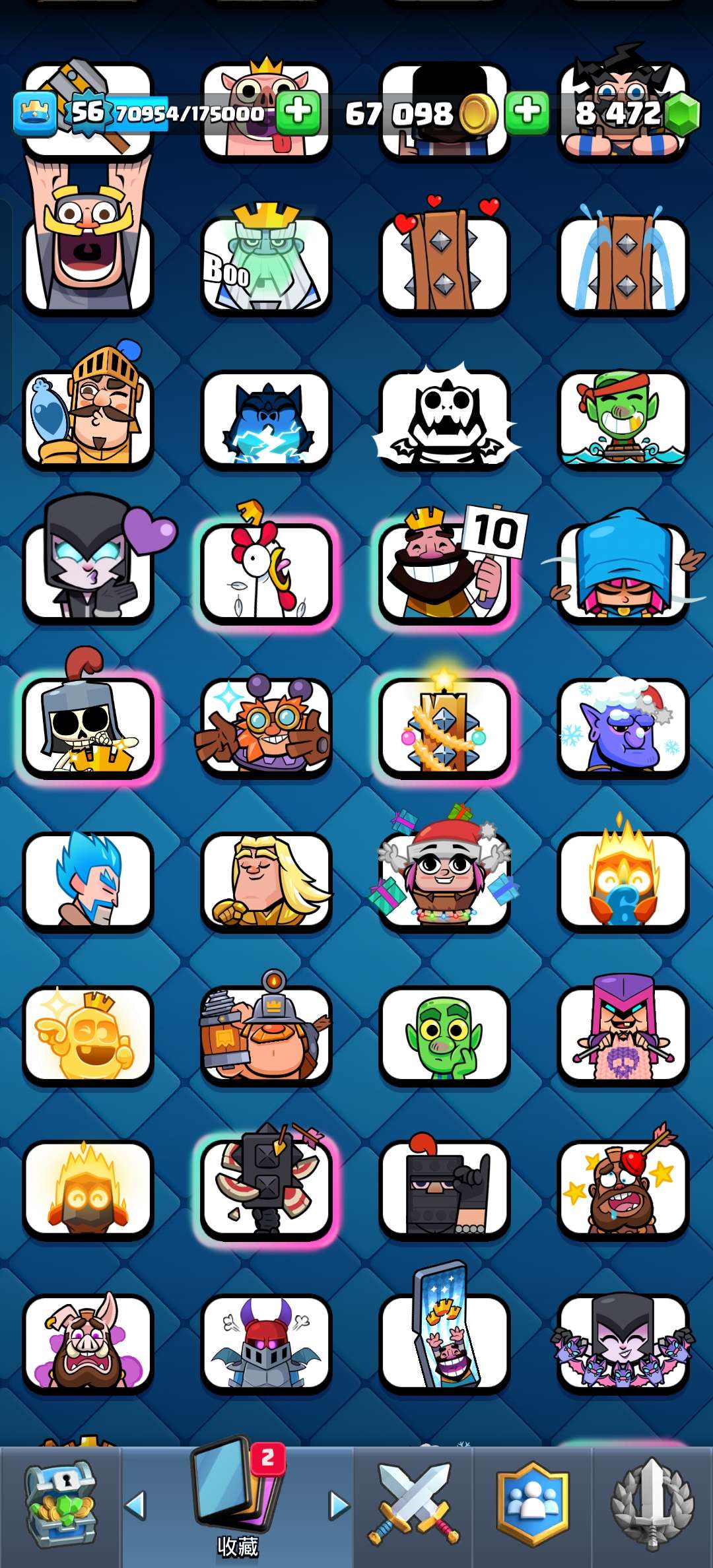Screen dimensions: 713x1568
Task: Switch to the battle crossed swords tab
Action: (413, 1506)
